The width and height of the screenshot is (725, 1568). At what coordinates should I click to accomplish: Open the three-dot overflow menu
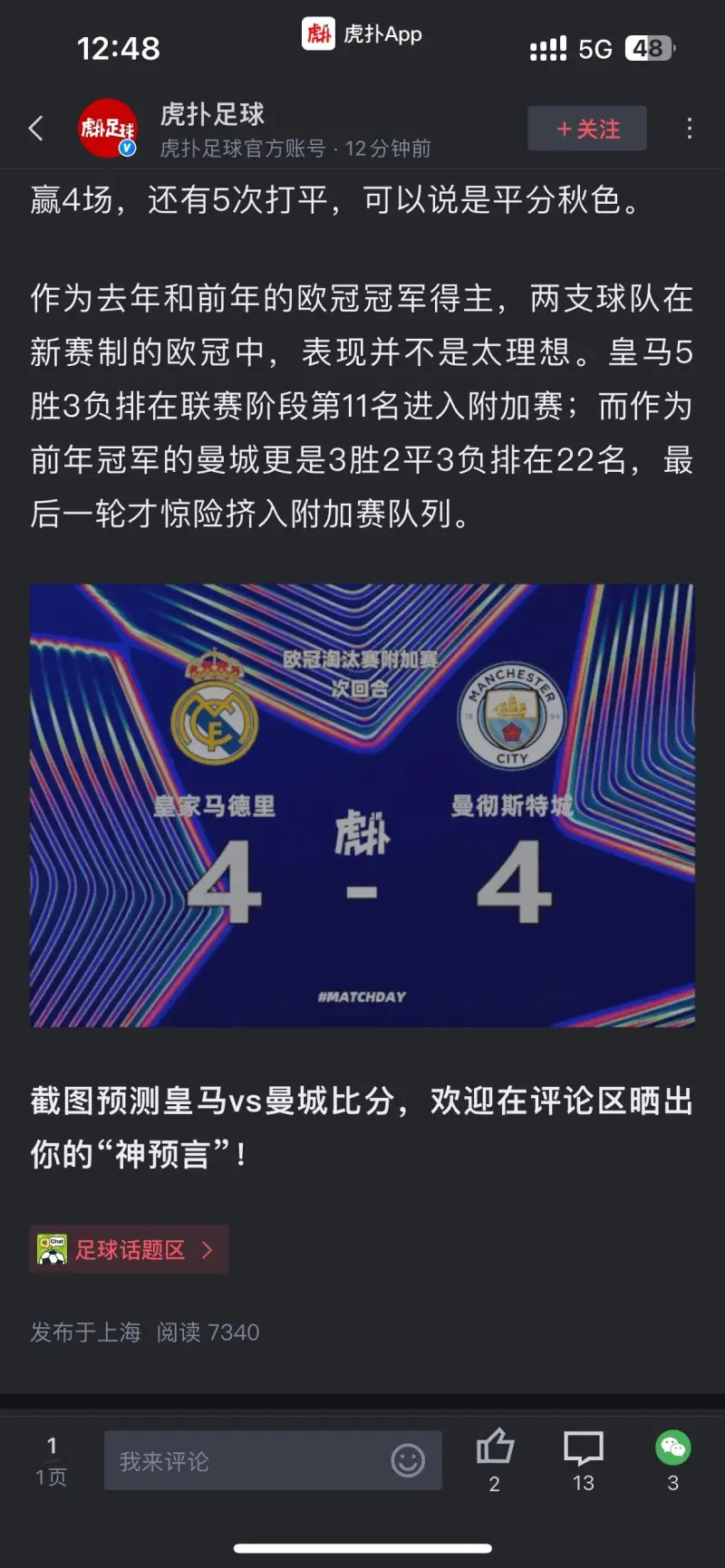point(690,129)
